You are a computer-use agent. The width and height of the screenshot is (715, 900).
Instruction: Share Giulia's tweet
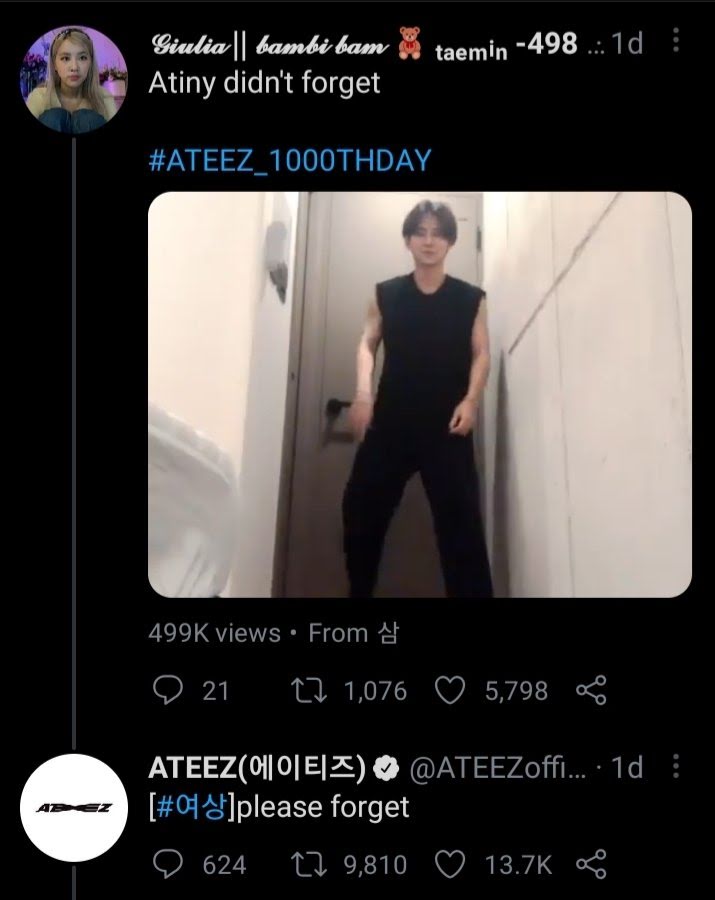(x=592, y=690)
